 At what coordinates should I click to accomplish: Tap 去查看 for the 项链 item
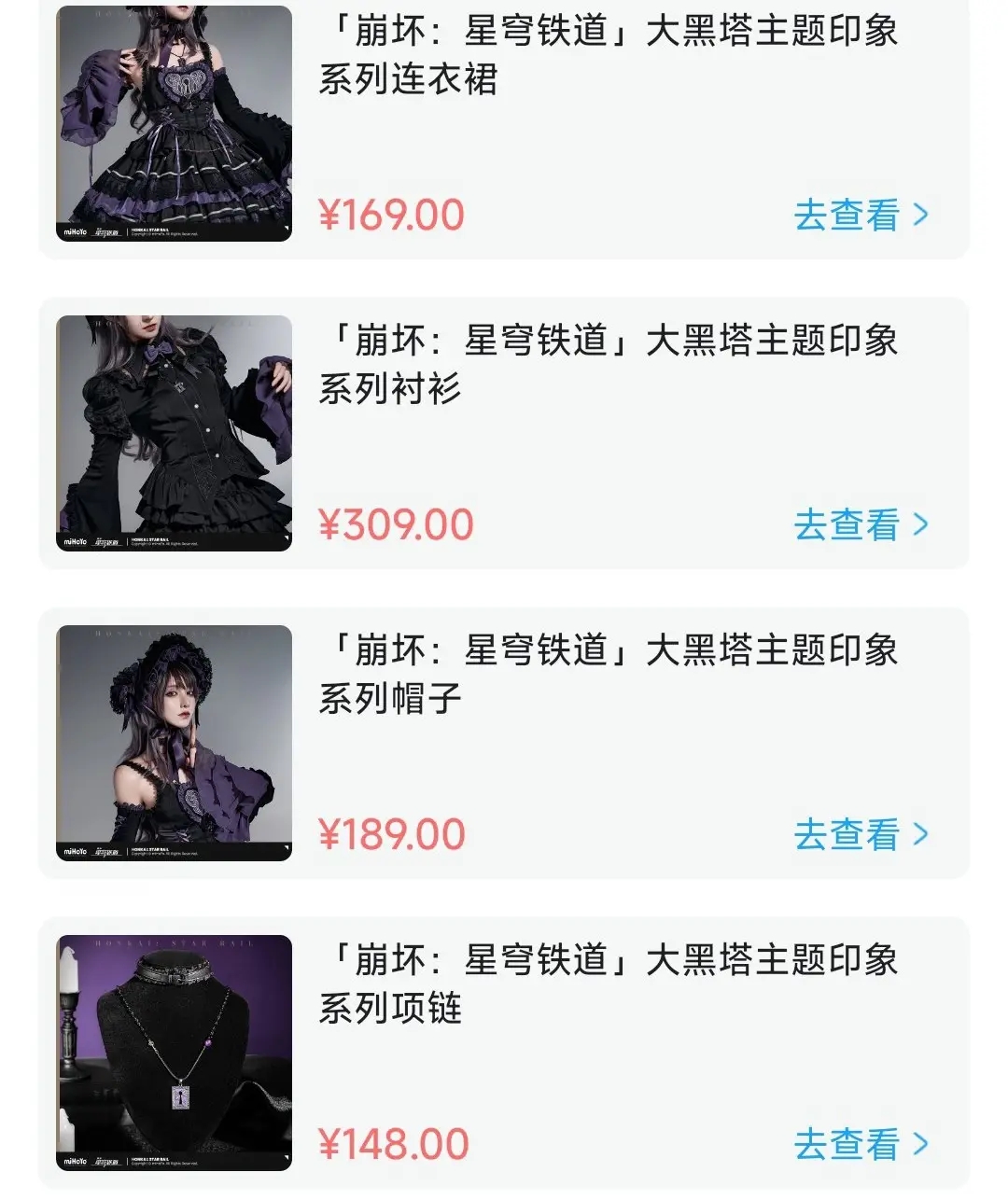pyautogui.click(x=861, y=1145)
